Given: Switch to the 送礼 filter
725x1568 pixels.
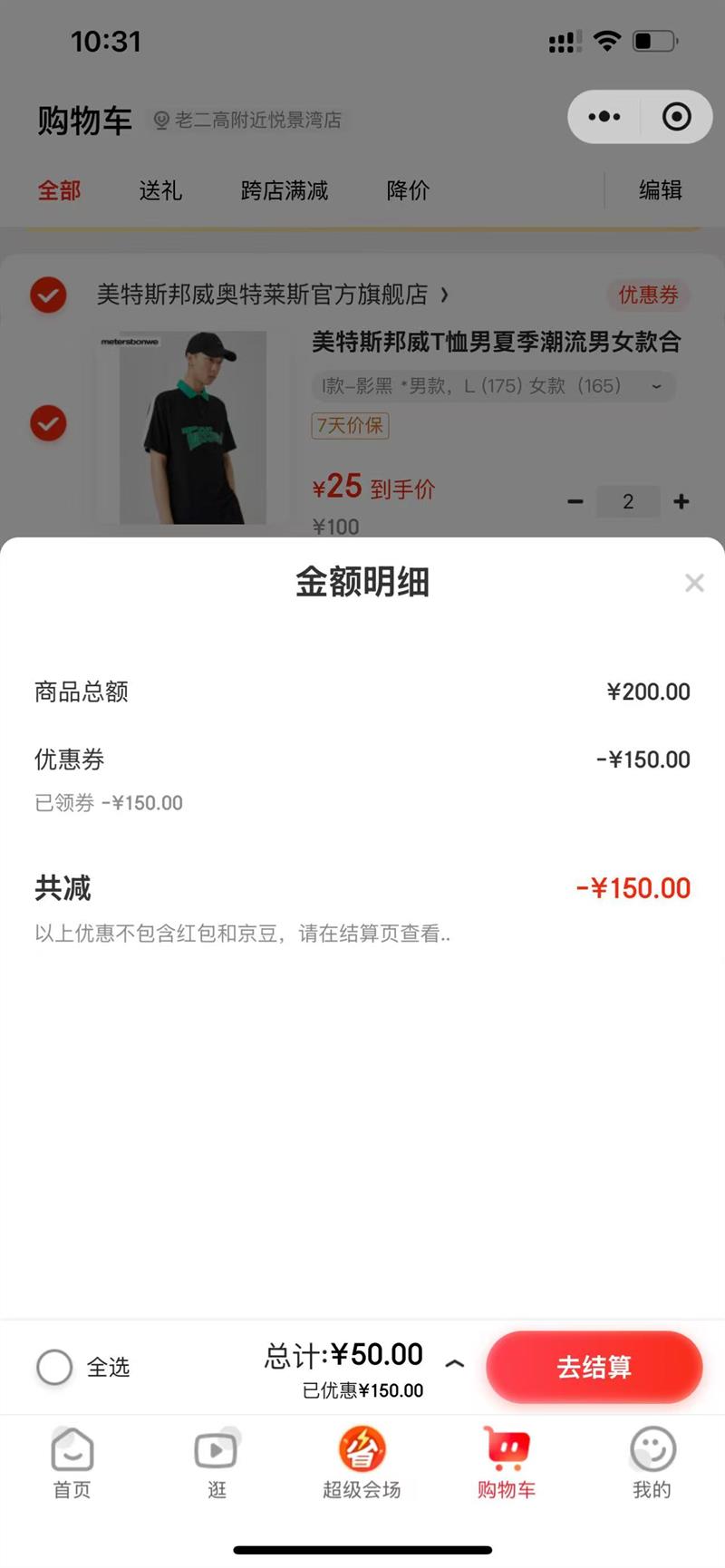Looking at the screenshot, I should [160, 190].
